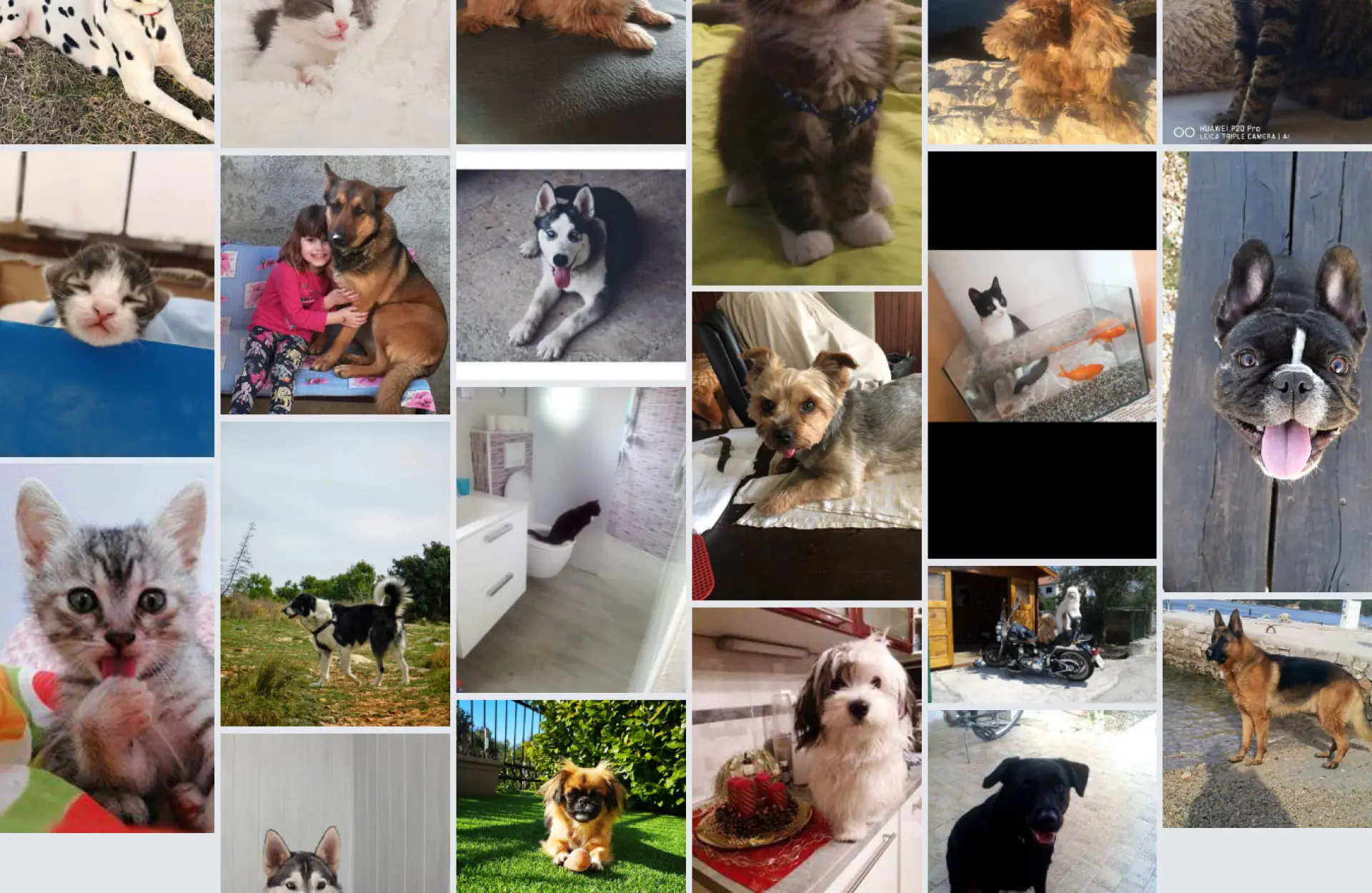This screenshot has height=893, width=1372.
Task: Open the cat watching goldfish tank photo
Action: (x=1042, y=336)
